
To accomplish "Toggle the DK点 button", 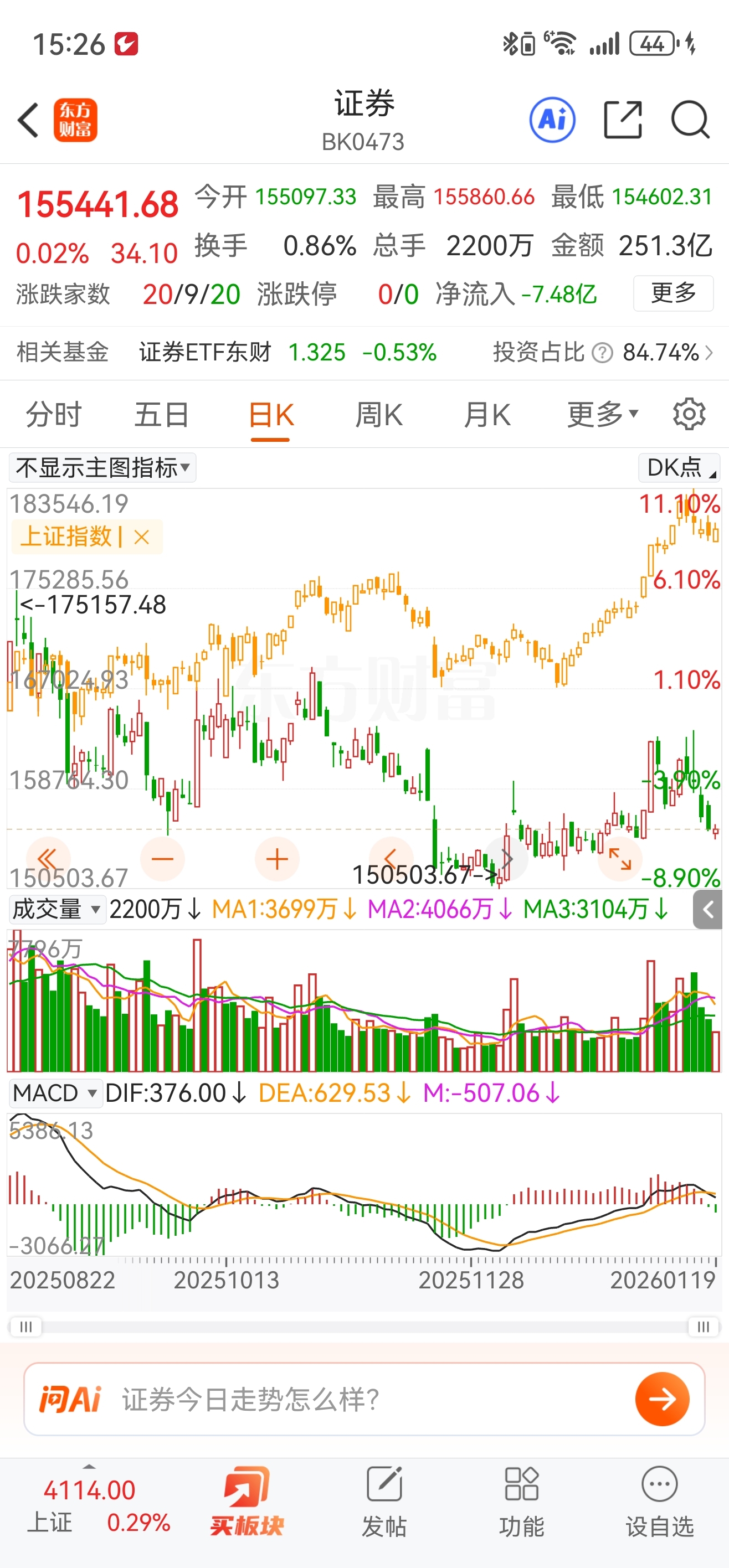I will pos(679,468).
